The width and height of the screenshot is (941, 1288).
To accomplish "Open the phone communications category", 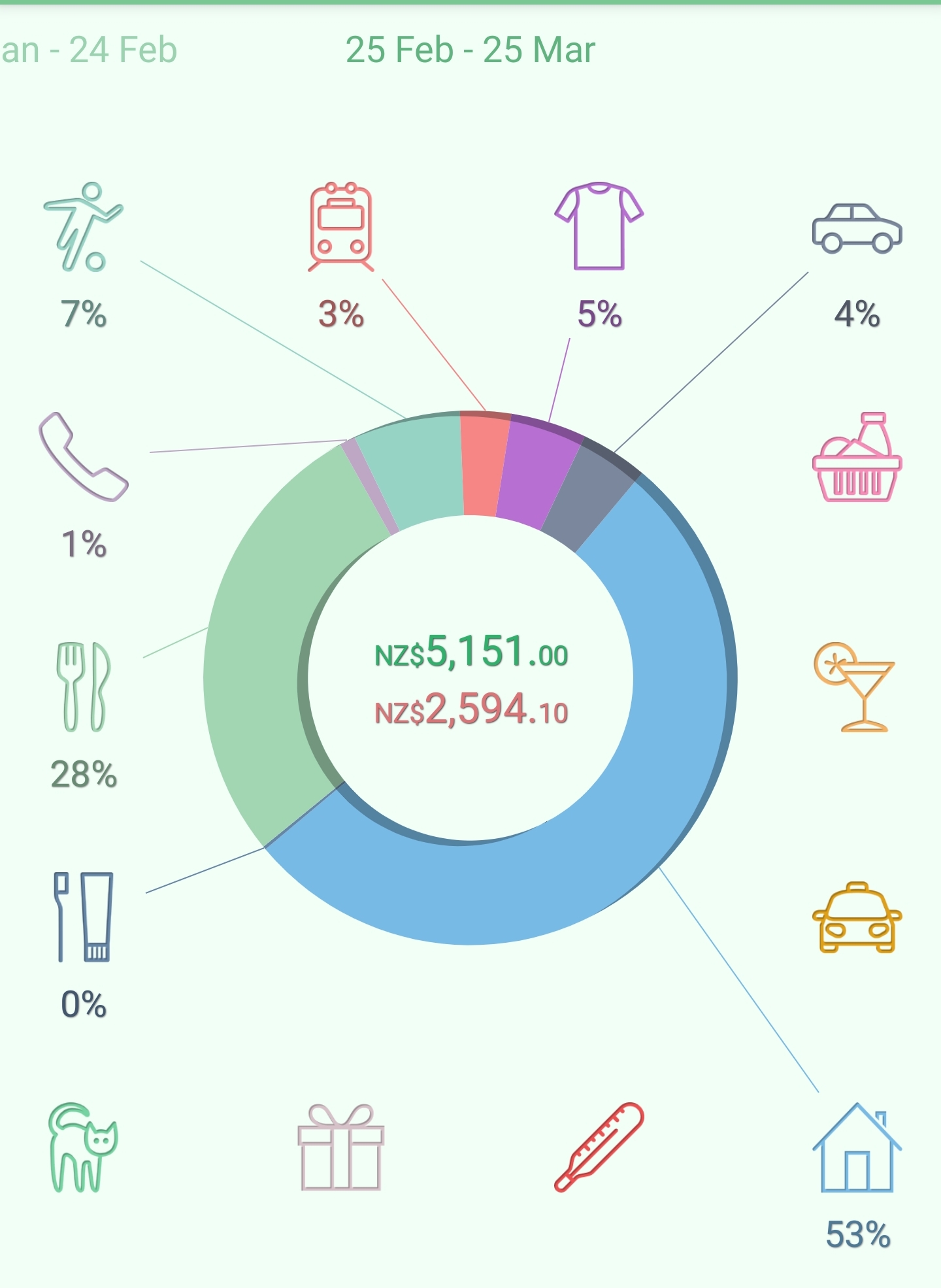I will (84, 457).
